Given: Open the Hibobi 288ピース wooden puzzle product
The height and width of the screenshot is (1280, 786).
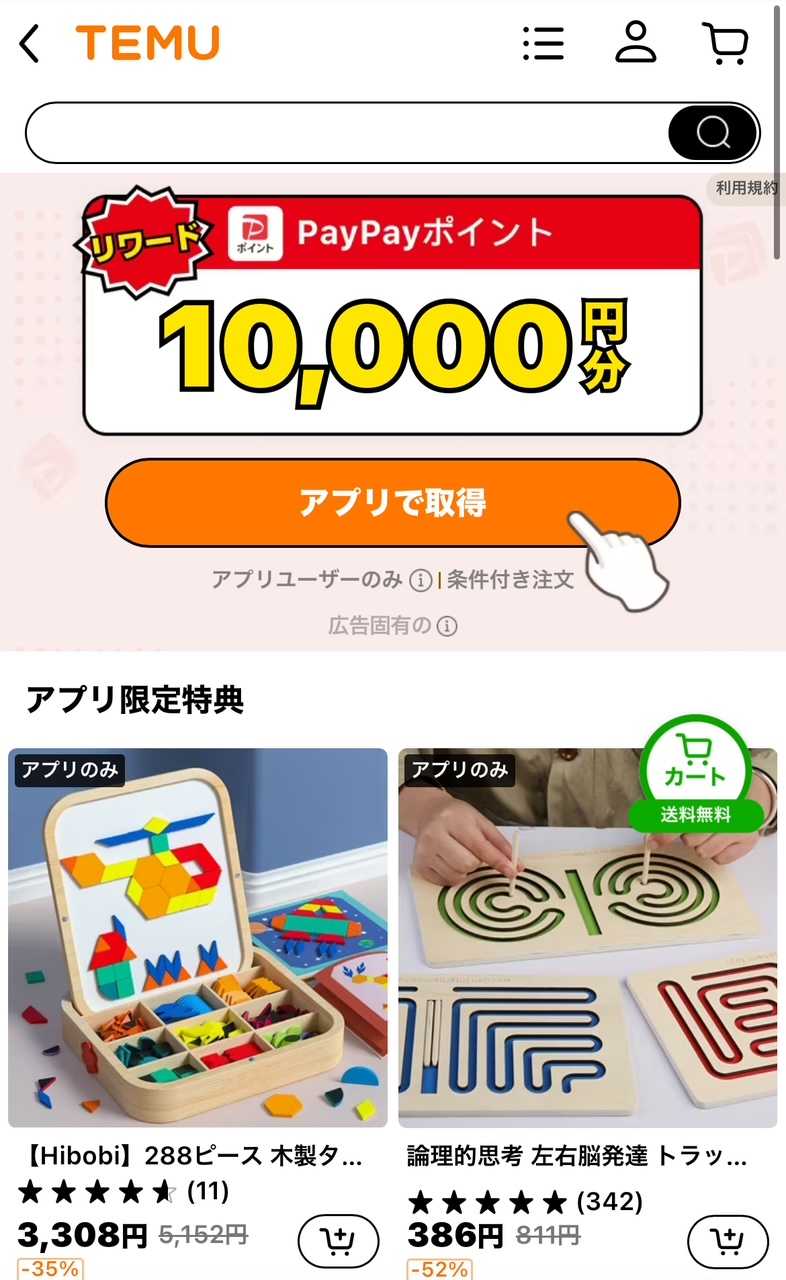Looking at the screenshot, I should coord(197,938).
